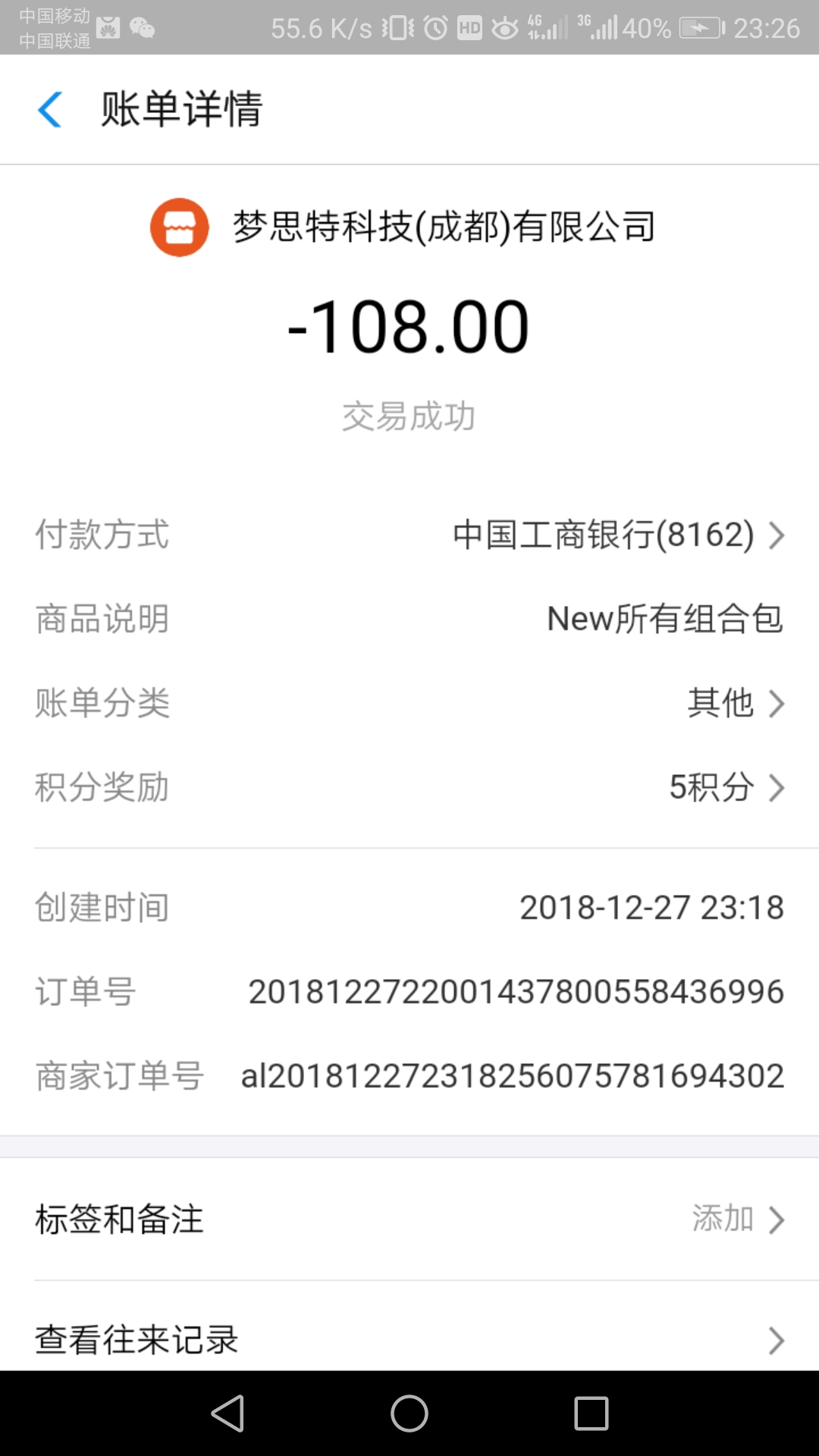Tap the Android home circle button

(409, 1411)
